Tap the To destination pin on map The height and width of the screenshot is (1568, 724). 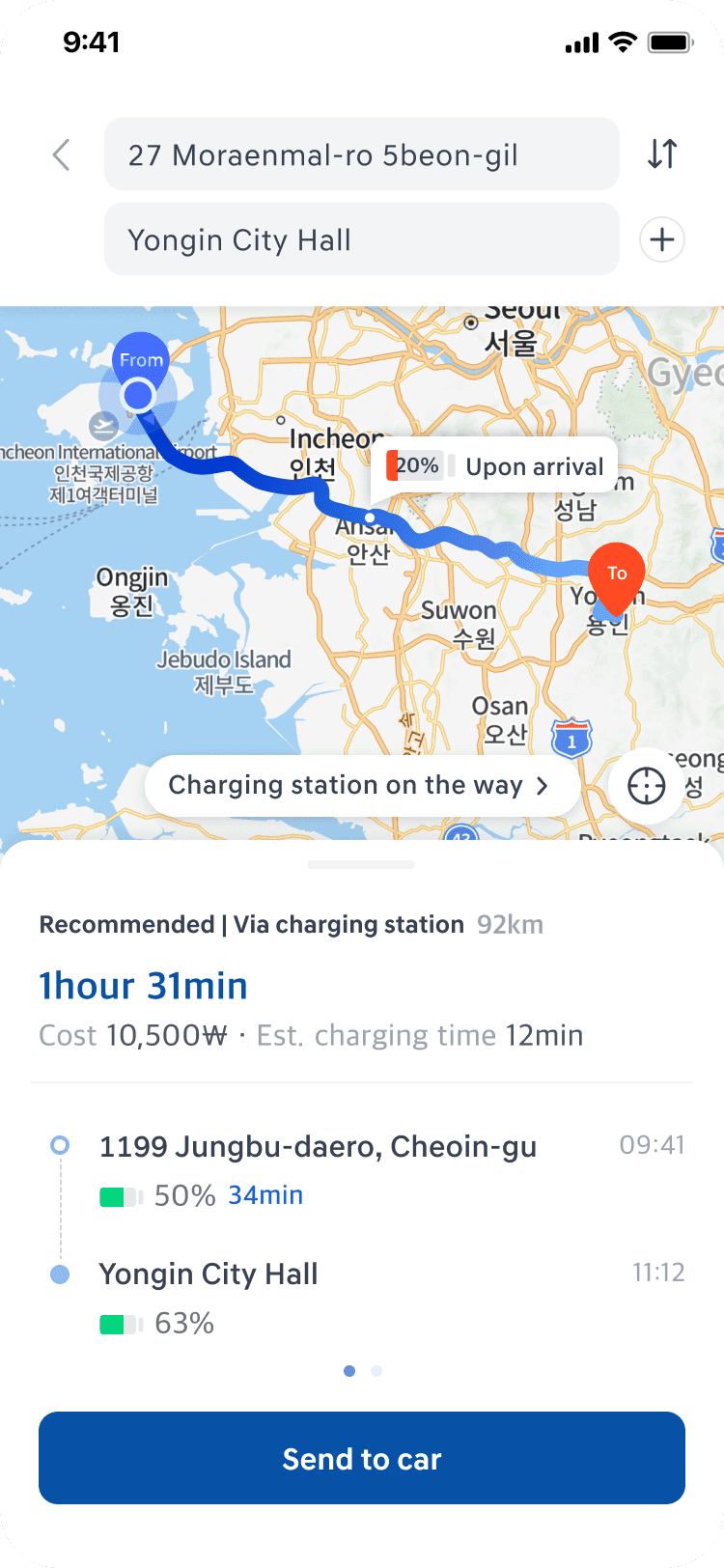(617, 579)
